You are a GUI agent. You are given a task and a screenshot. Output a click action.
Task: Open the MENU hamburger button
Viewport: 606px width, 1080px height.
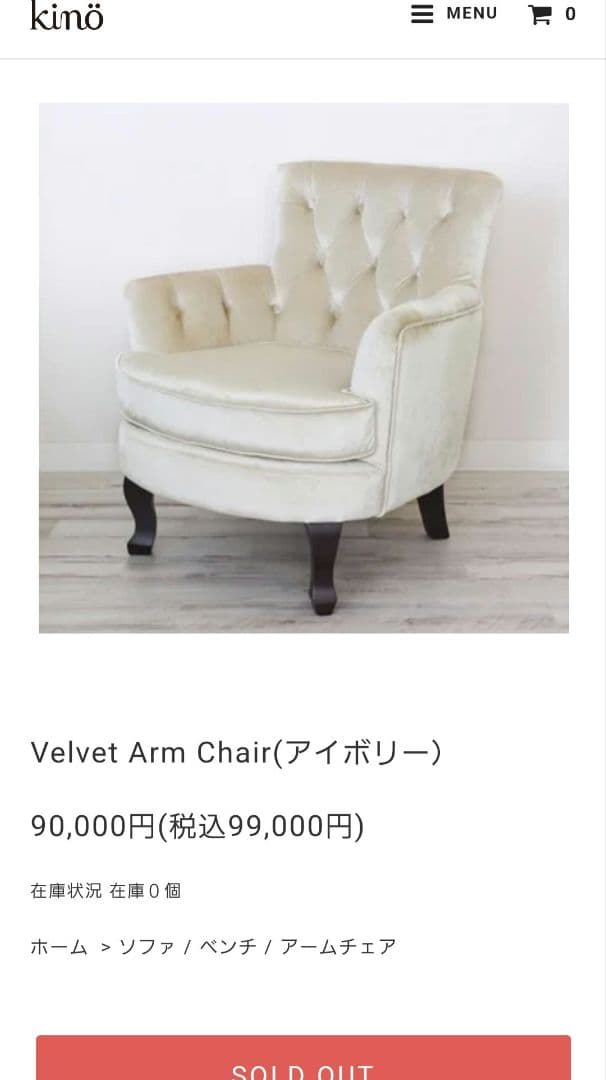(454, 14)
